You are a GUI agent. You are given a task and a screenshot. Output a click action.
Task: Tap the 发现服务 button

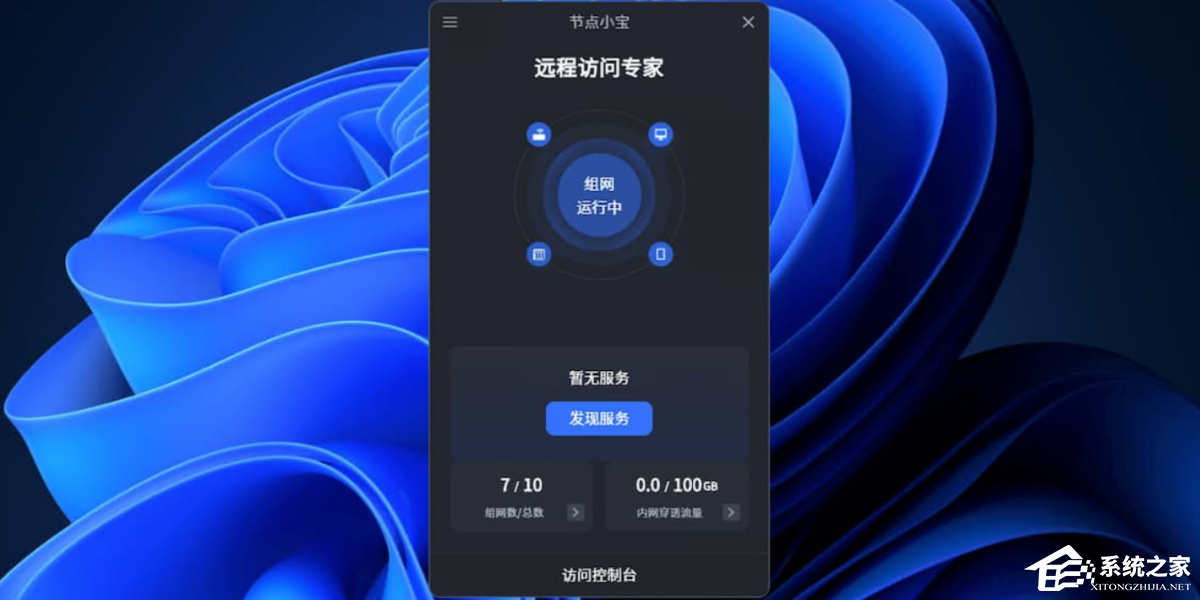click(599, 419)
